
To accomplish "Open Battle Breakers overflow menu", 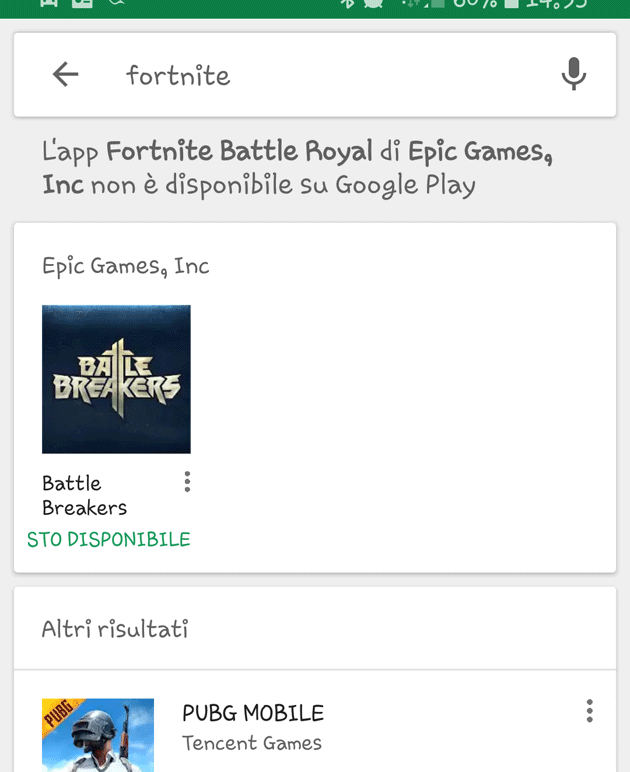I will 187,483.
